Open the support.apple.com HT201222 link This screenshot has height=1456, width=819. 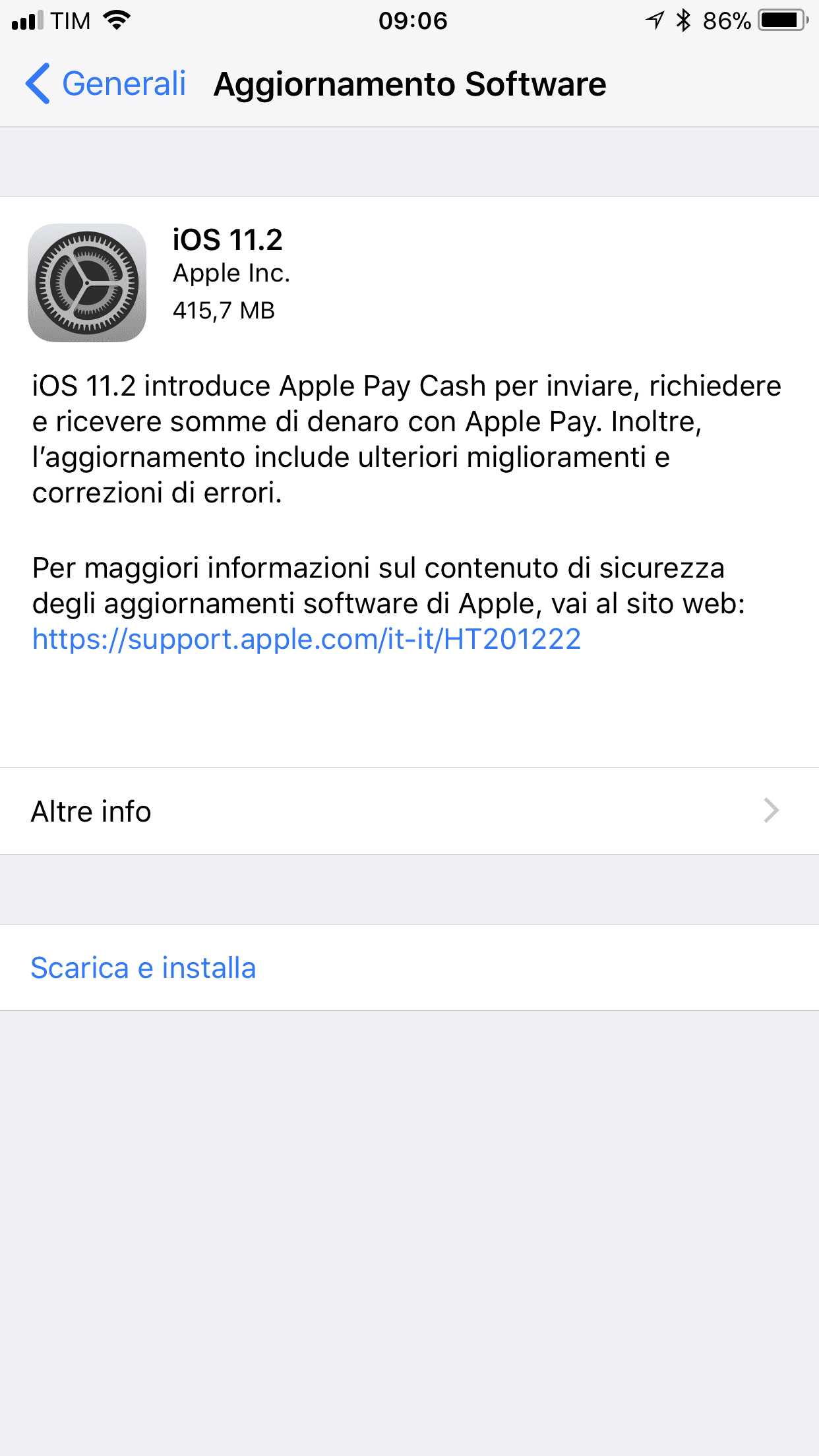307,639
